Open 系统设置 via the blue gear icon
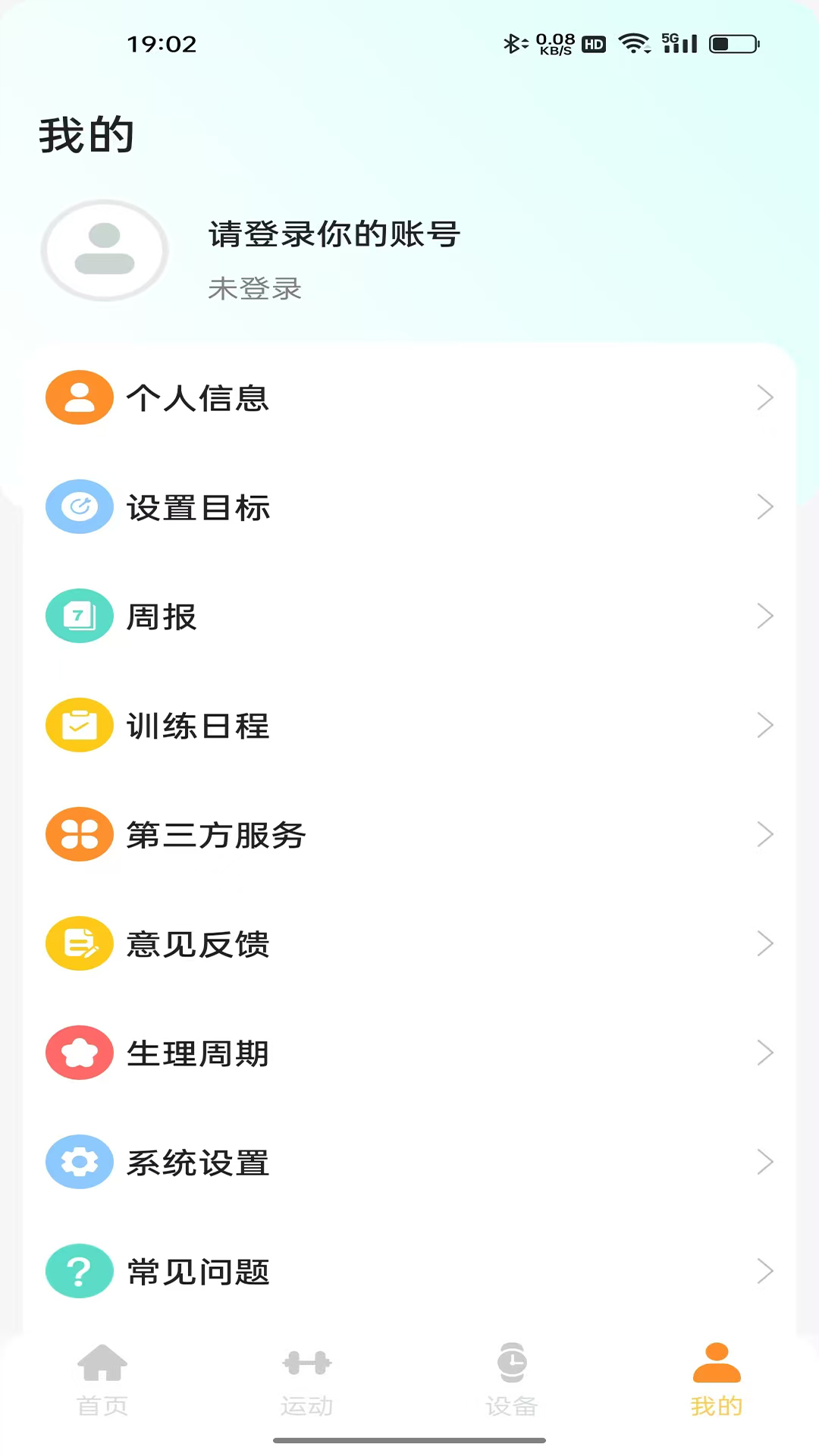The width and height of the screenshot is (819, 1456). 79,1162
